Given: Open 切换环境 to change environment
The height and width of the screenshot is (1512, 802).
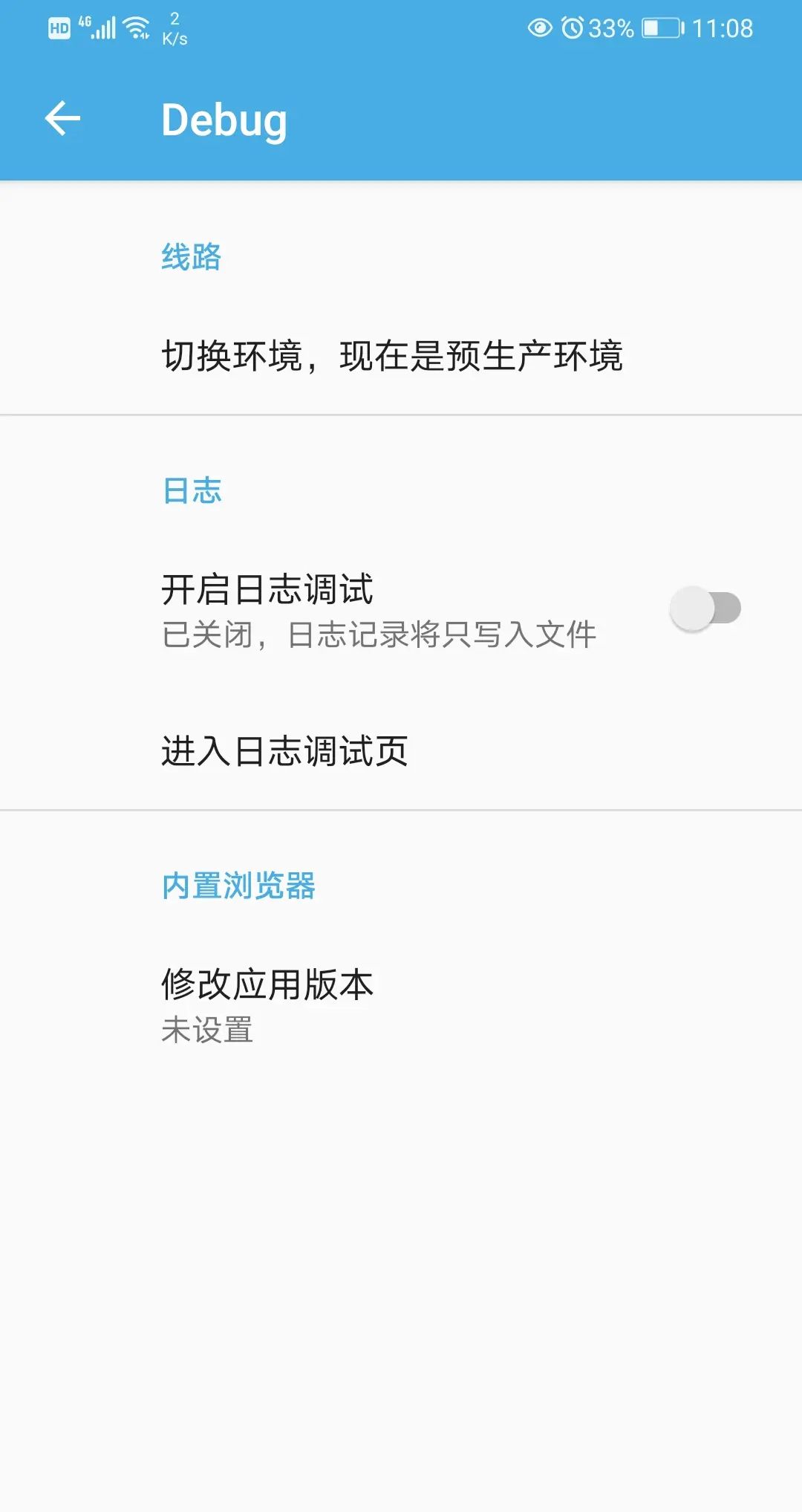Looking at the screenshot, I should pyautogui.click(x=394, y=356).
